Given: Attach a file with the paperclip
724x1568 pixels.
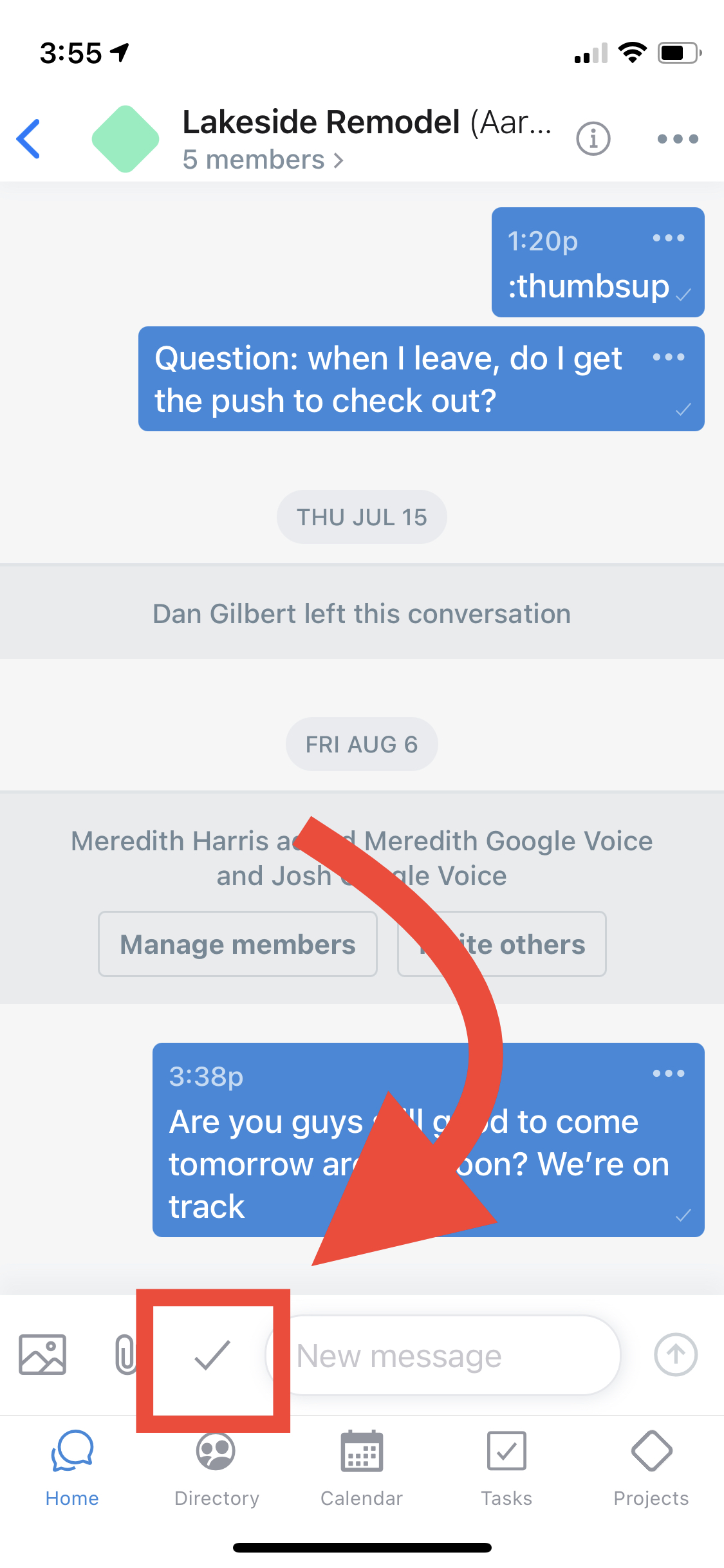Looking at the screenshot, I should pyautogui.click(x=126, y=1354).
